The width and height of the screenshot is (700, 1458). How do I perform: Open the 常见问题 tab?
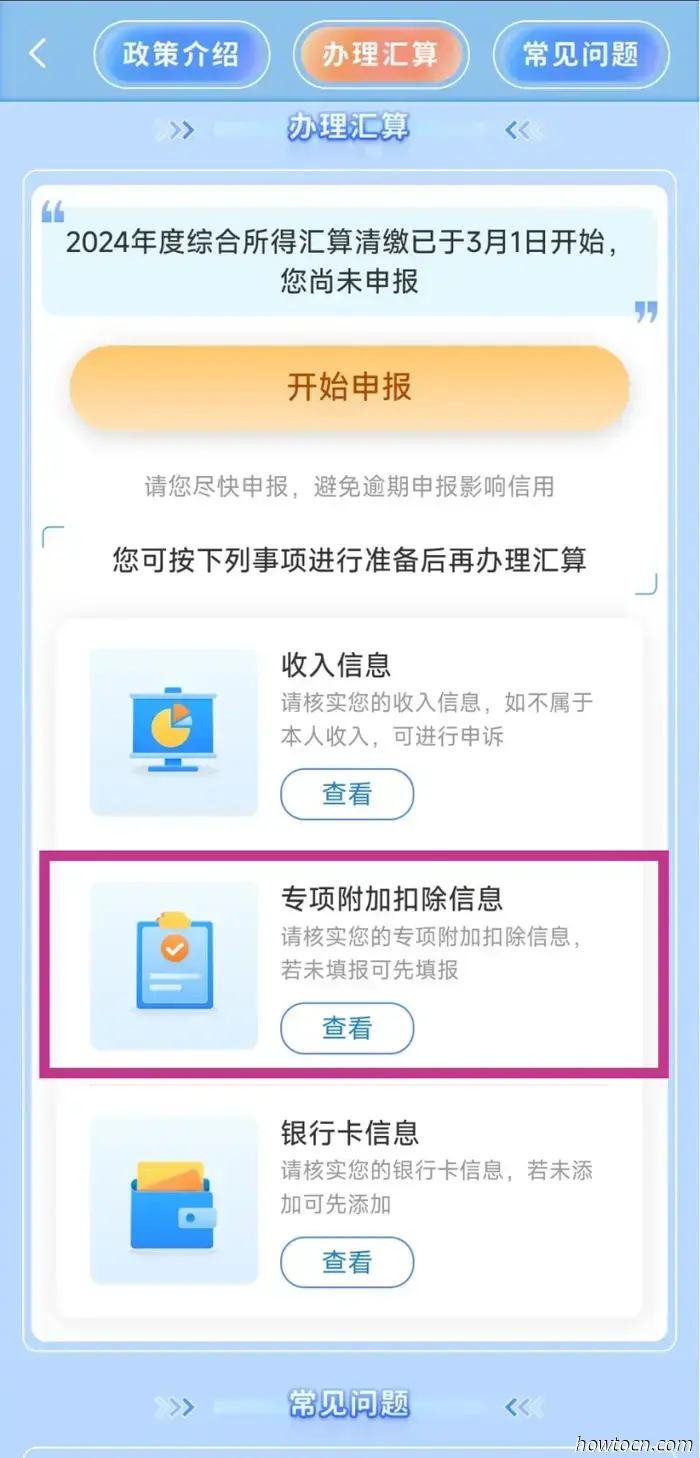click(x=580, y=54)
